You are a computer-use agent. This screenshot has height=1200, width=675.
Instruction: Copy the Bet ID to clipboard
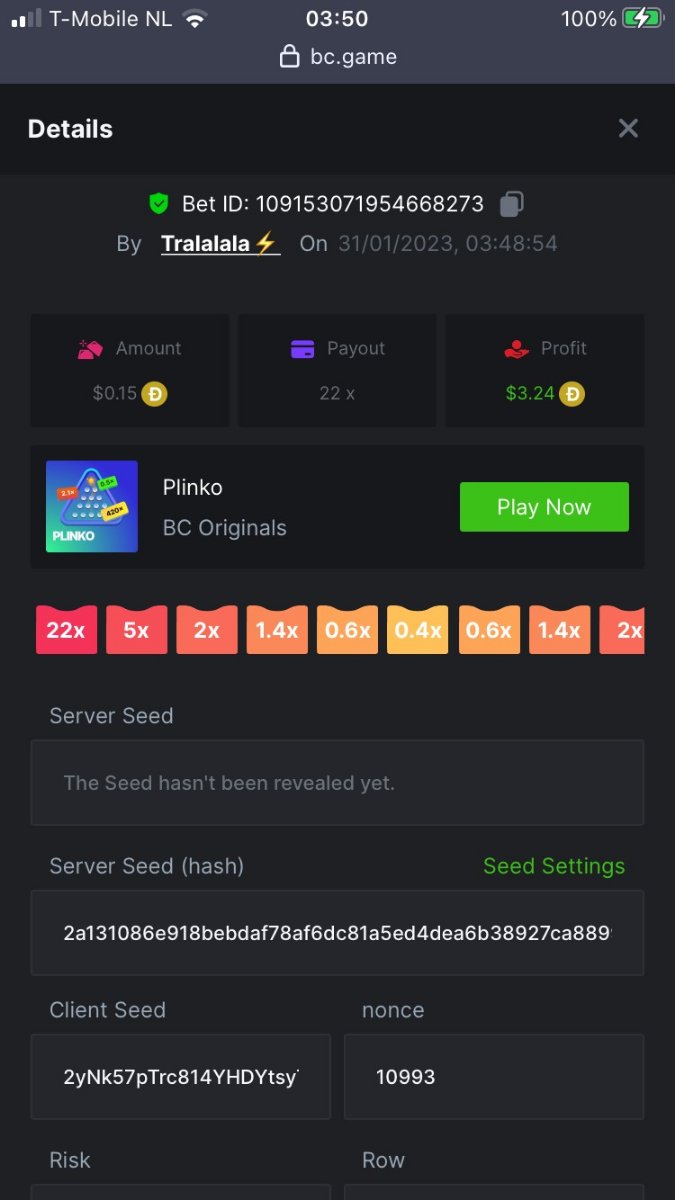(x=511, y=204)
